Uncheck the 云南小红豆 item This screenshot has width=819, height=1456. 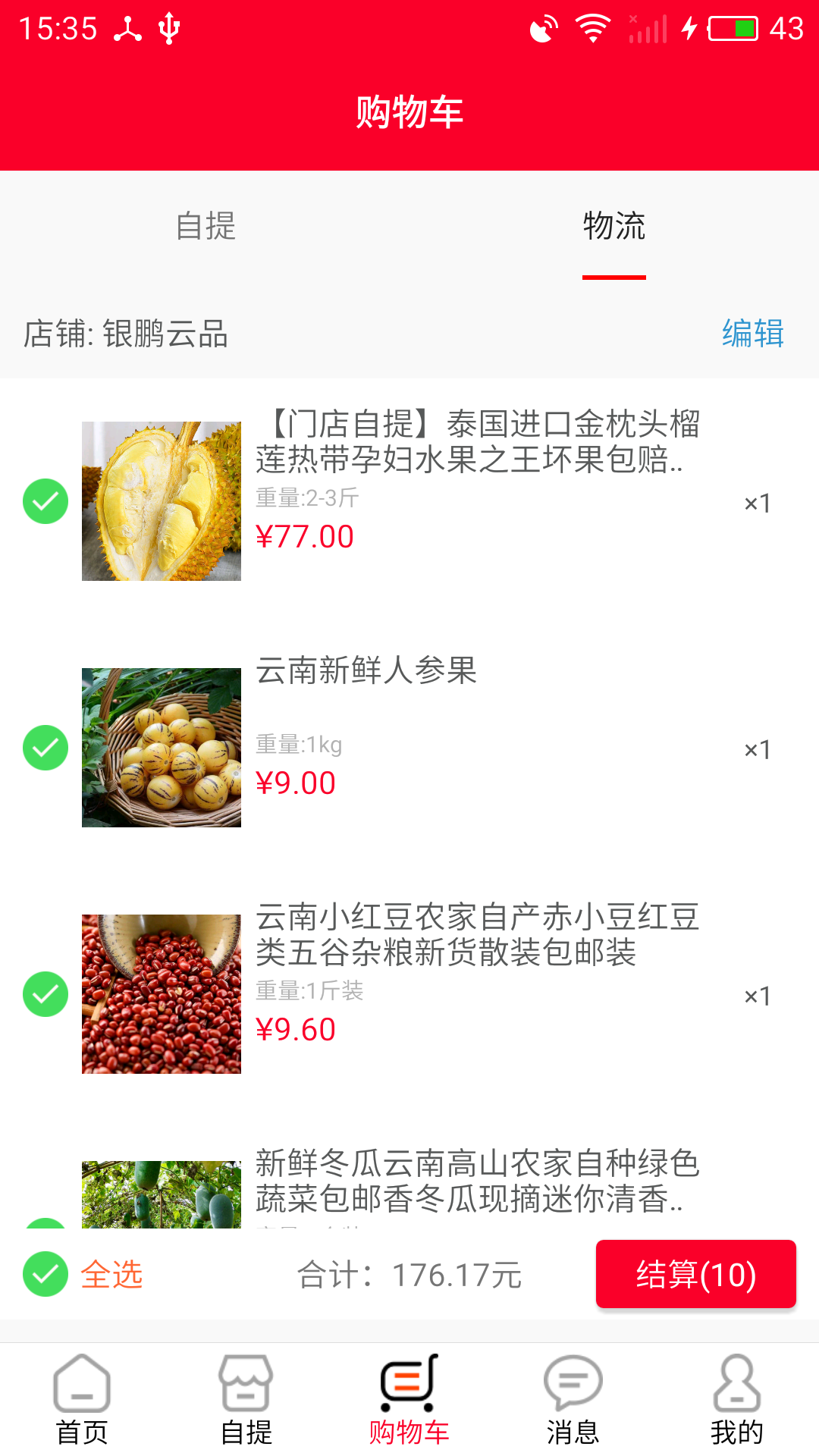(x=45, y=994)
